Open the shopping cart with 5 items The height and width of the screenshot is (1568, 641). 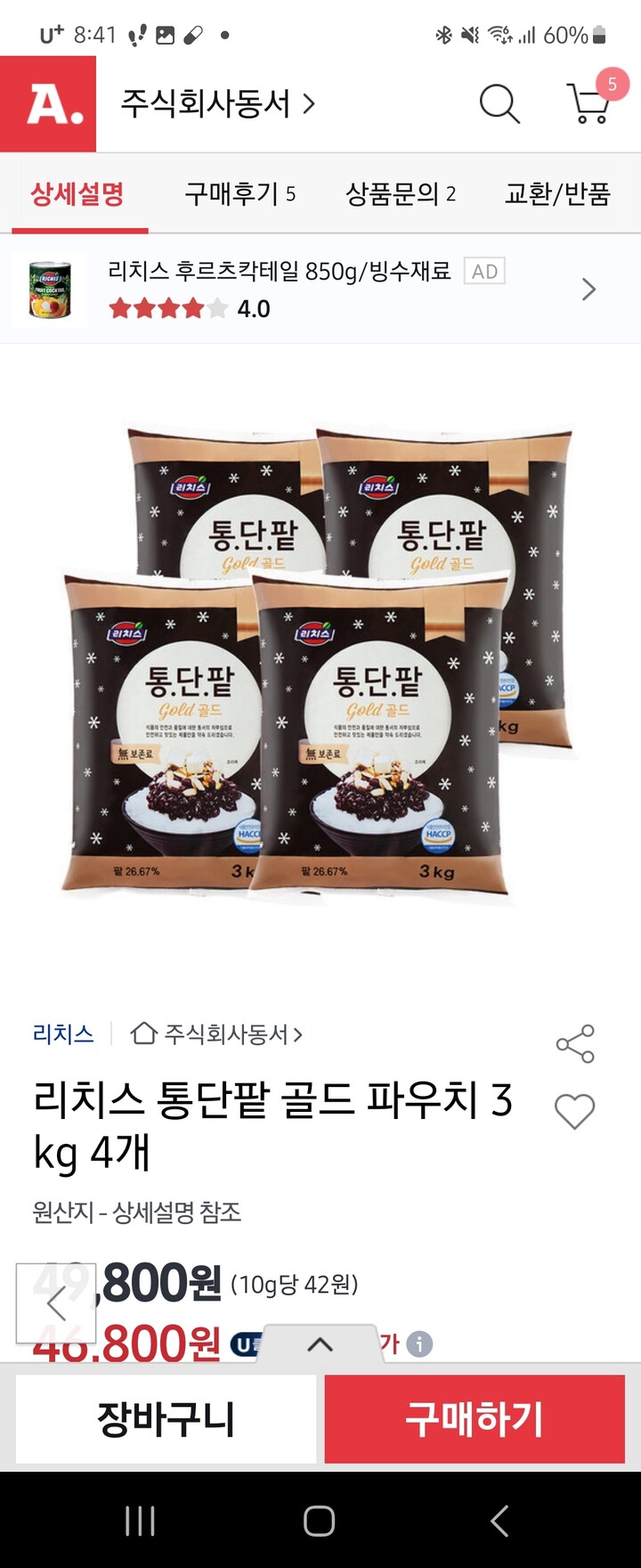(589, 104)
